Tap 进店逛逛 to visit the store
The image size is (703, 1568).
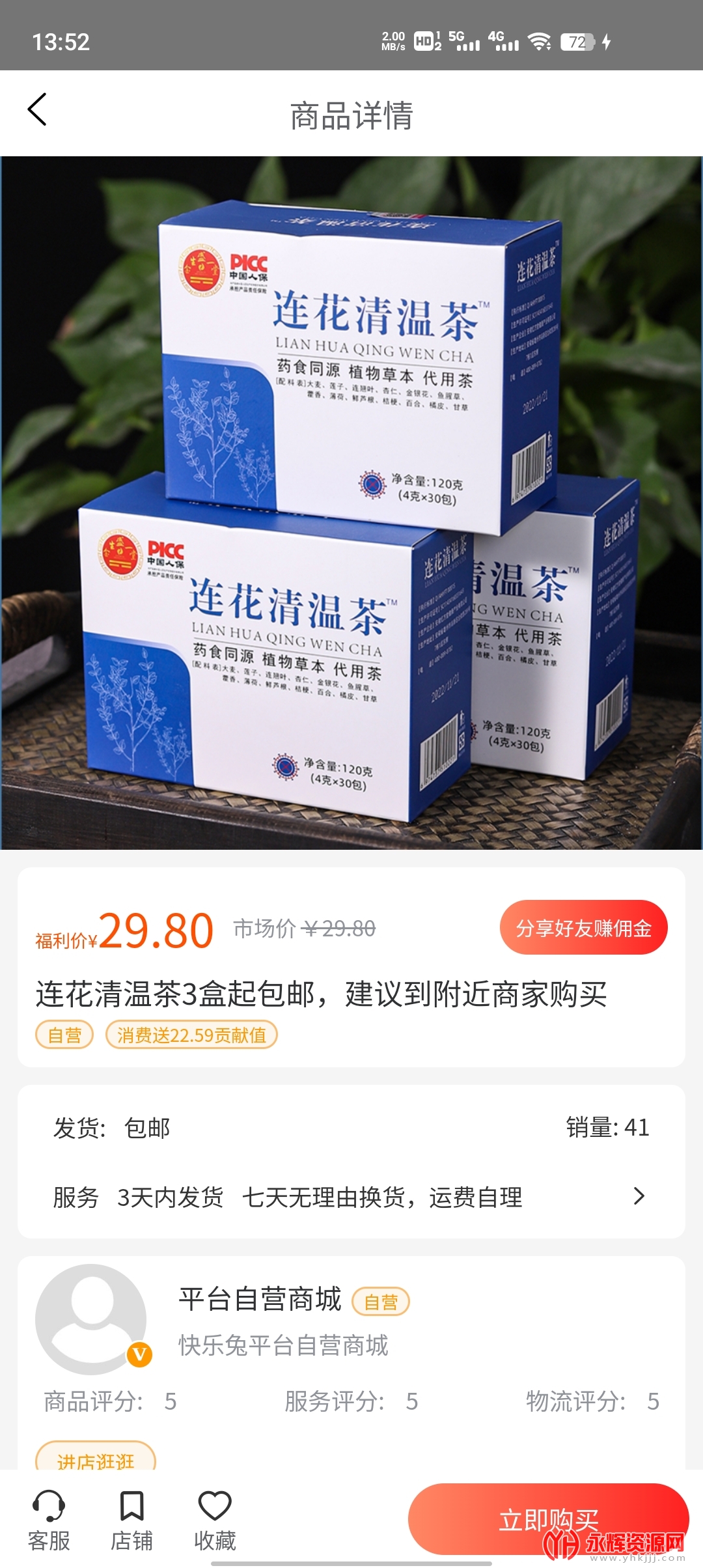point(96,1459)
